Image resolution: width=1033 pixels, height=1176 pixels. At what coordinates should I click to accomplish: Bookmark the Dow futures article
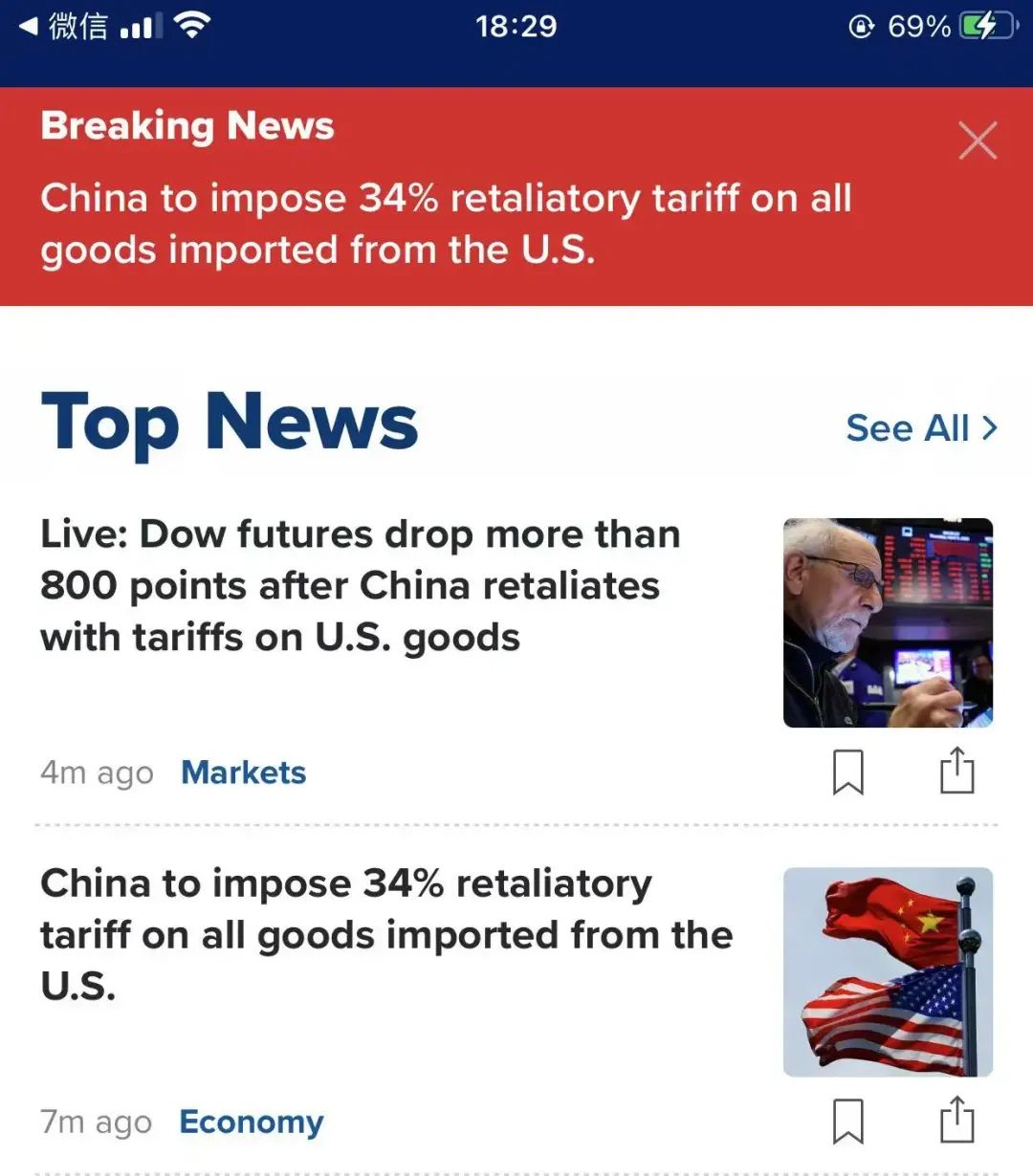pos(849,773)
